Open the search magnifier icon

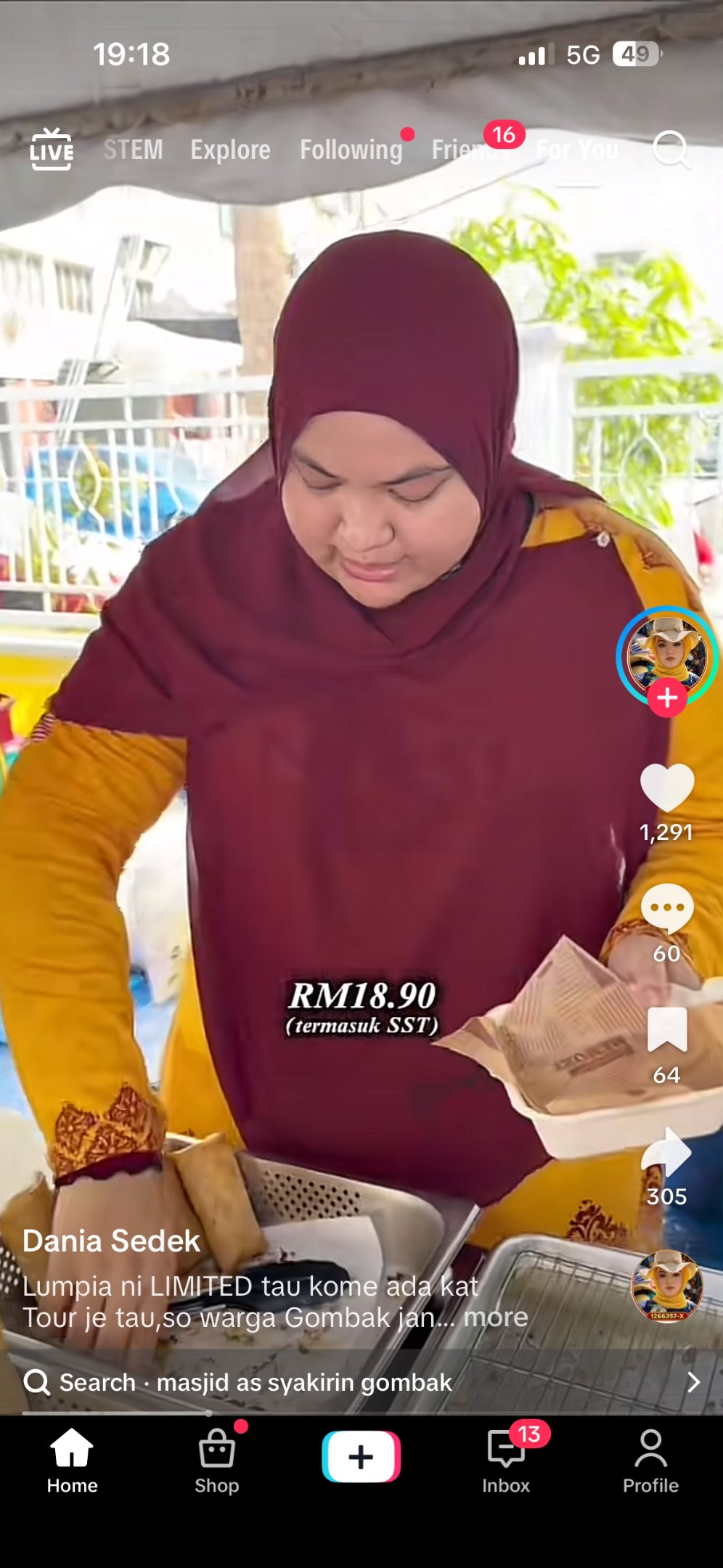(670, 150)
